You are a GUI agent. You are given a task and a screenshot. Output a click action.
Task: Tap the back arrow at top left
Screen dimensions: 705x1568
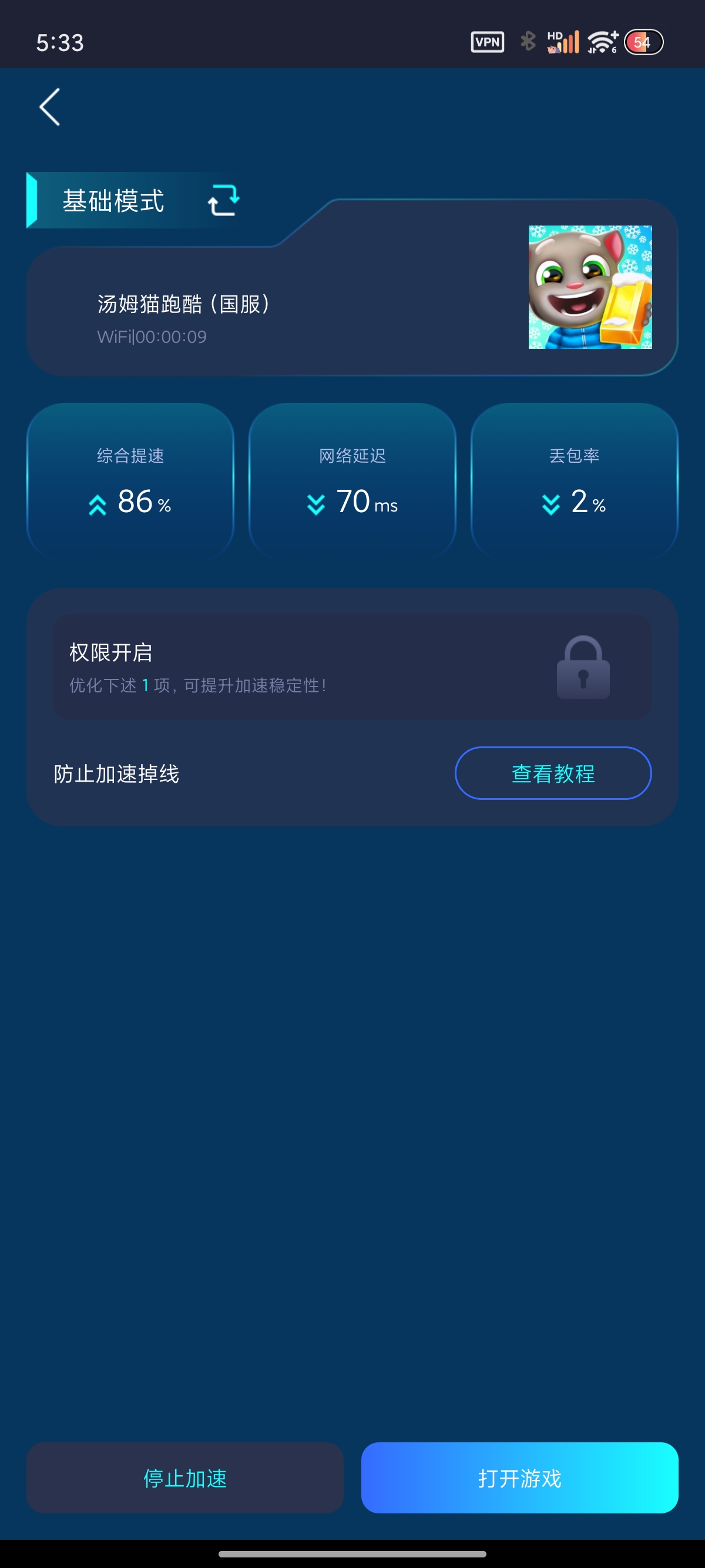(x=51, y=106)
